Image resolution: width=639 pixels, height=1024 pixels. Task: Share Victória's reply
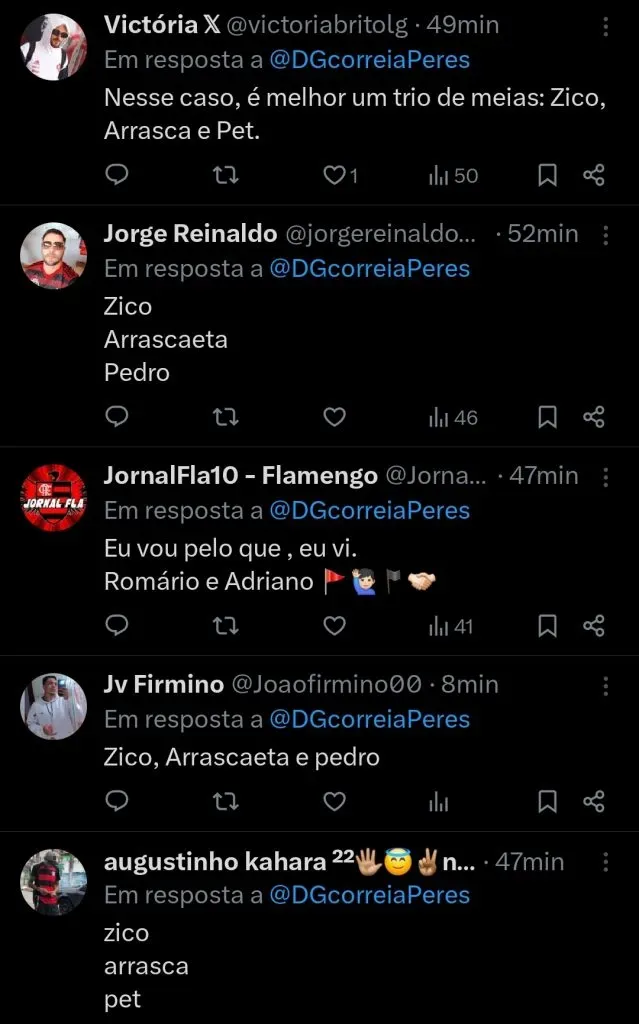[x=594, y=176]
